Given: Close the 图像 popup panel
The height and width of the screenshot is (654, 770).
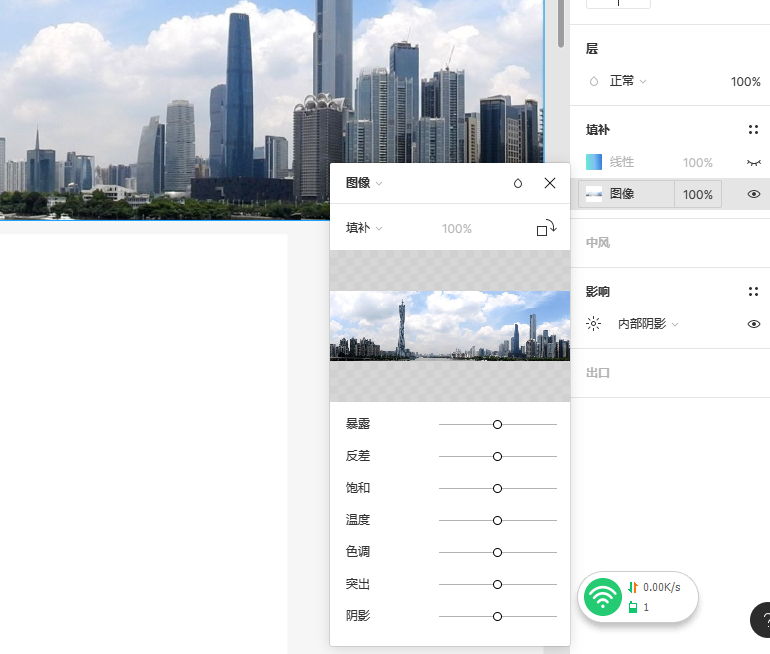Looking at the screenshot, I should (550, 183).
